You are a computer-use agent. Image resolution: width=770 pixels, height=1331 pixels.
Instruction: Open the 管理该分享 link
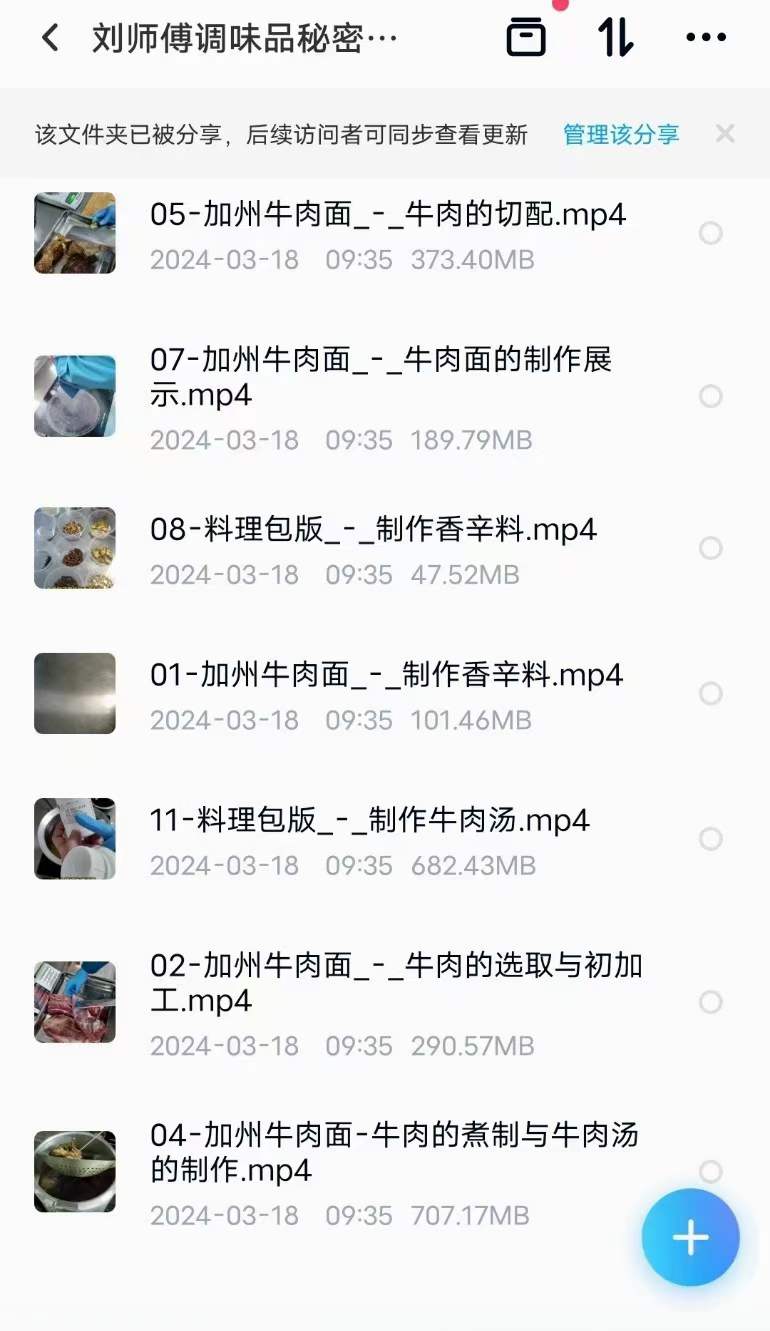point(621,134)
